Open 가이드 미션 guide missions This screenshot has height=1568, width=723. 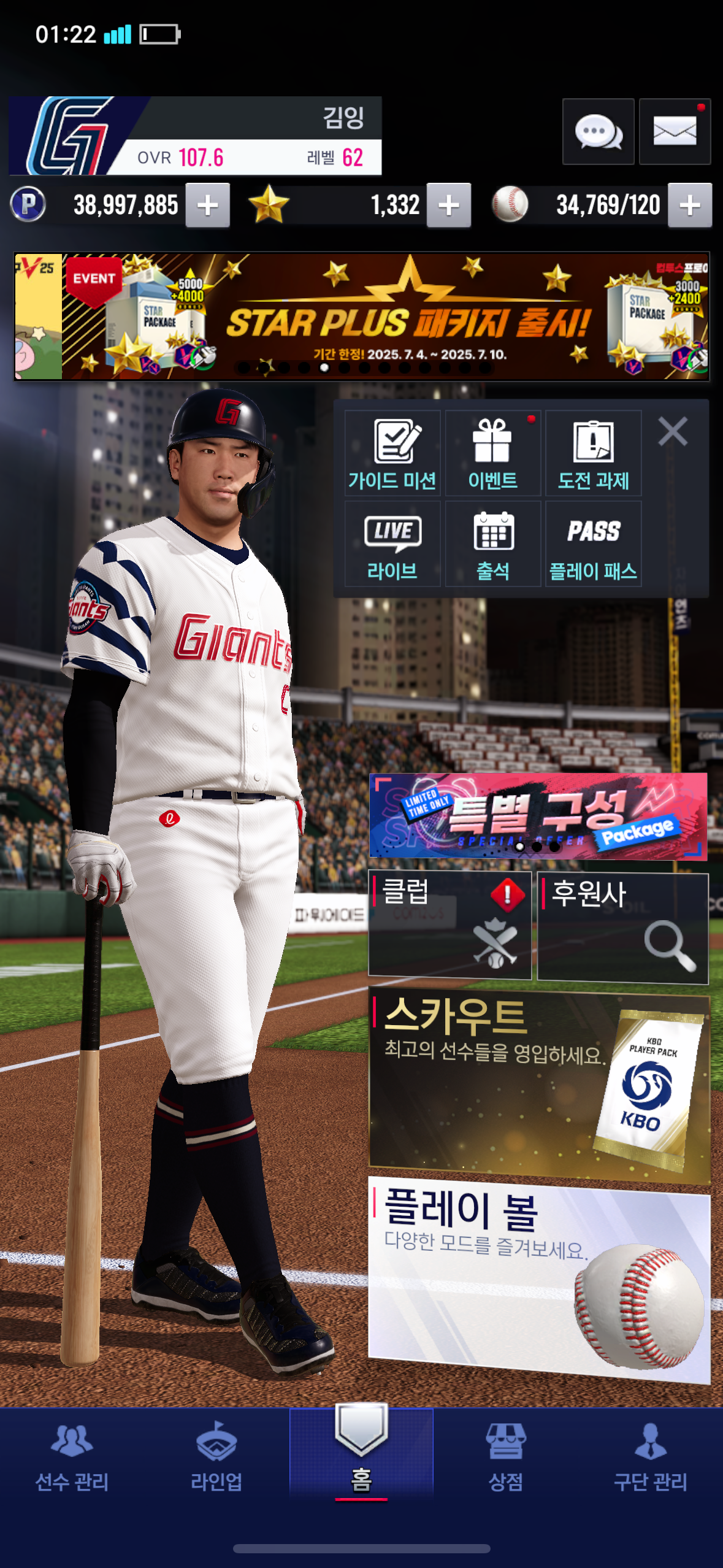[x=392, y=453]
